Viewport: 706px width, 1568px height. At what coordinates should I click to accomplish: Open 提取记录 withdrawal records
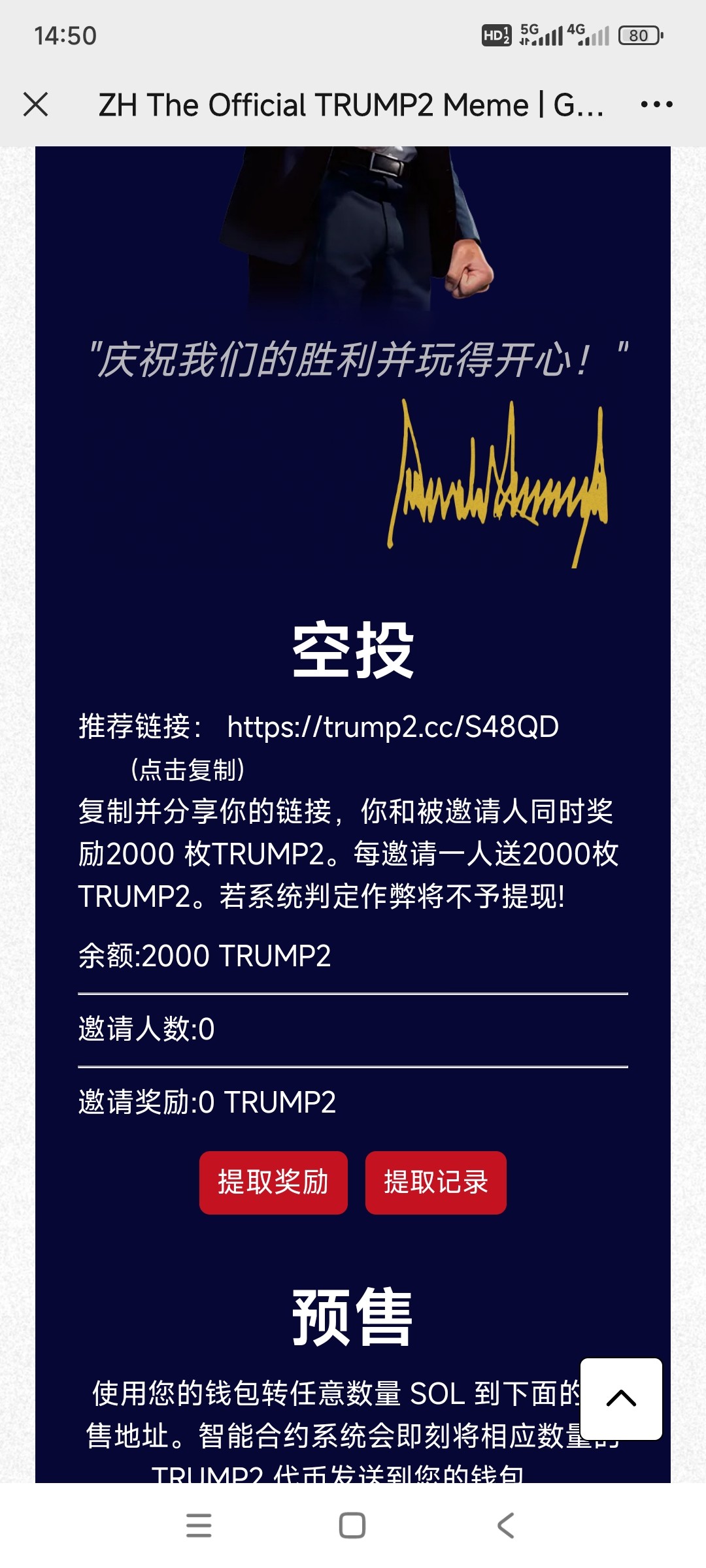pos(435,1183)
